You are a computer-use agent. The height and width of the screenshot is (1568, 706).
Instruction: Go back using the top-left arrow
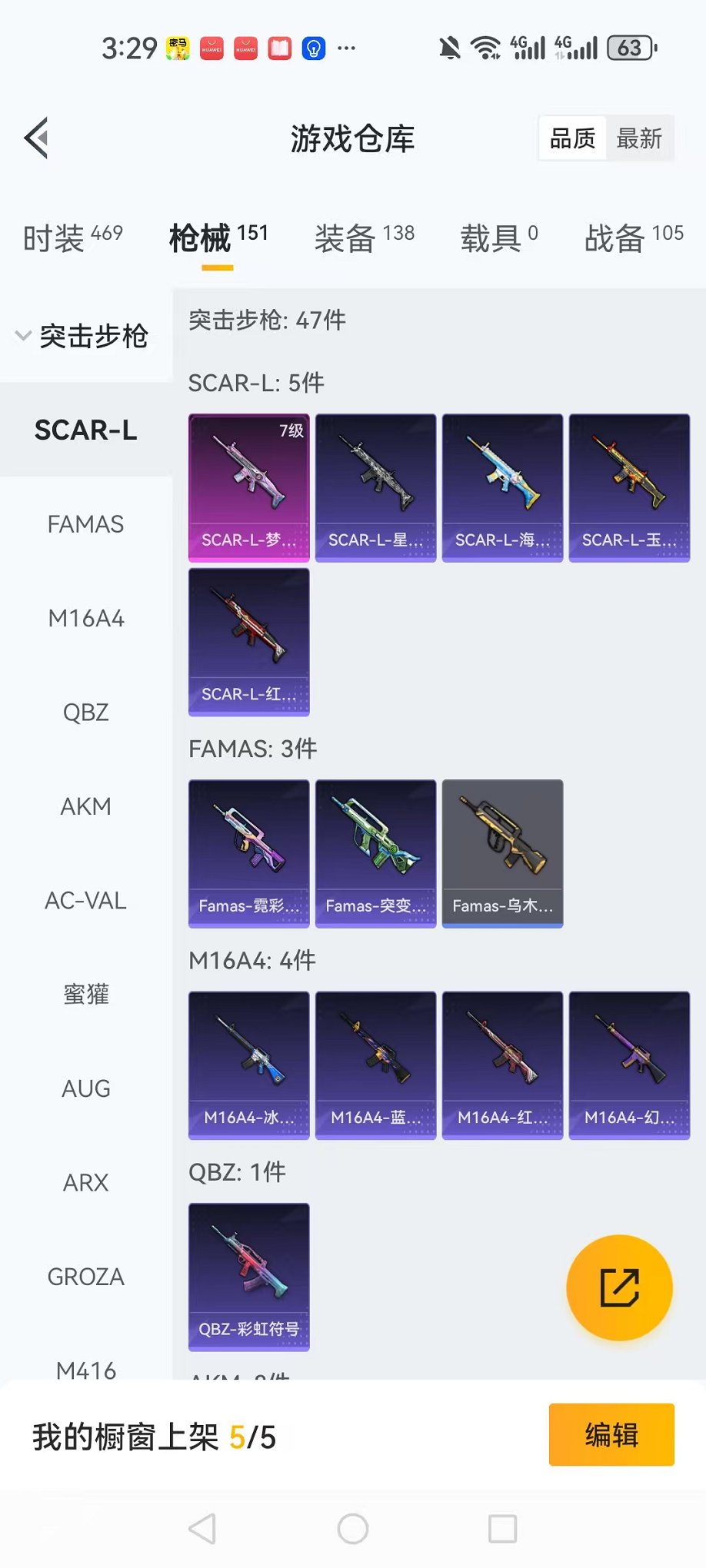[x=37, y=138]
